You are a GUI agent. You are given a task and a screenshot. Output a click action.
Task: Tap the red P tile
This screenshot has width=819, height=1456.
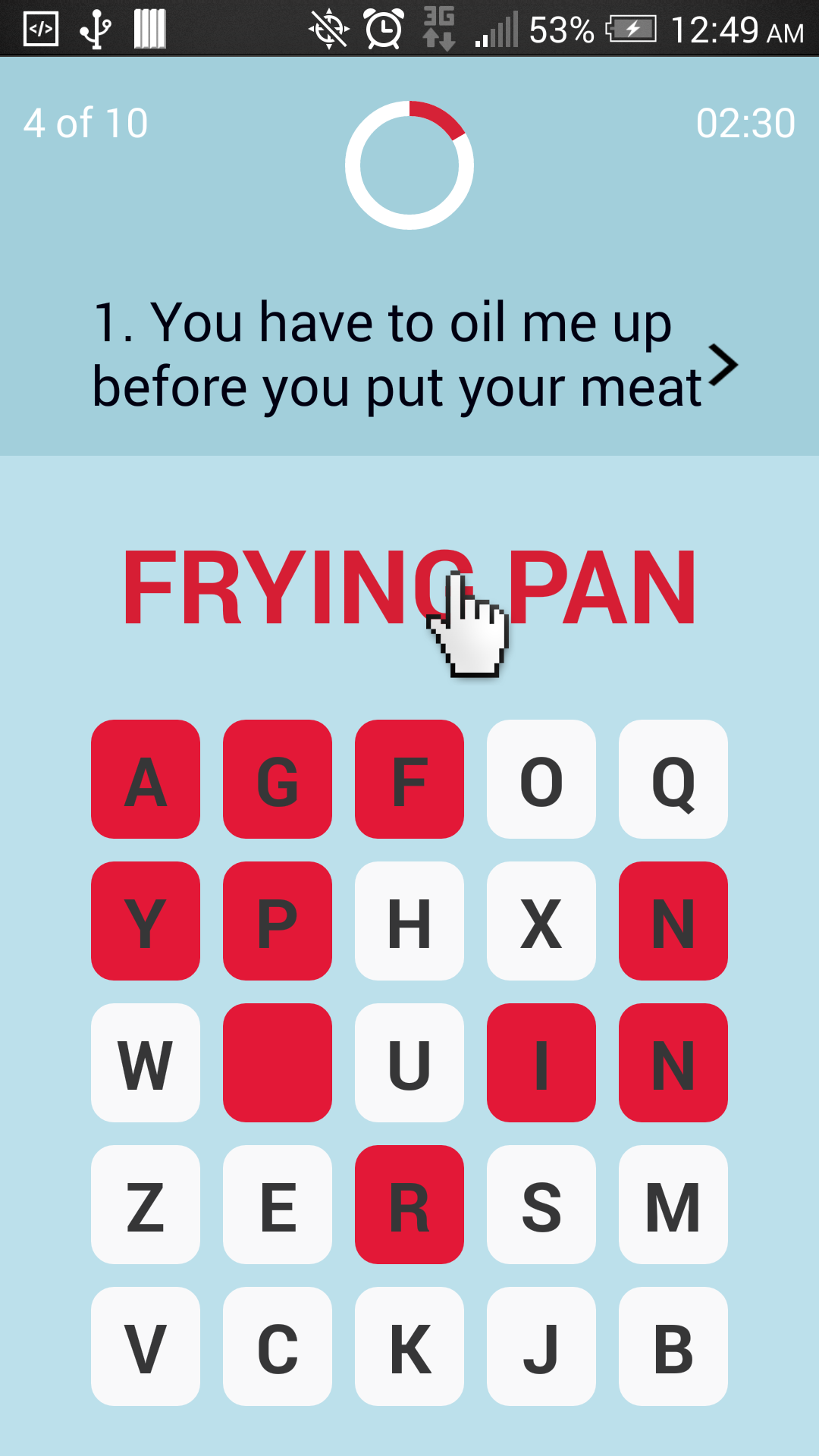click(x=277, y=921)
